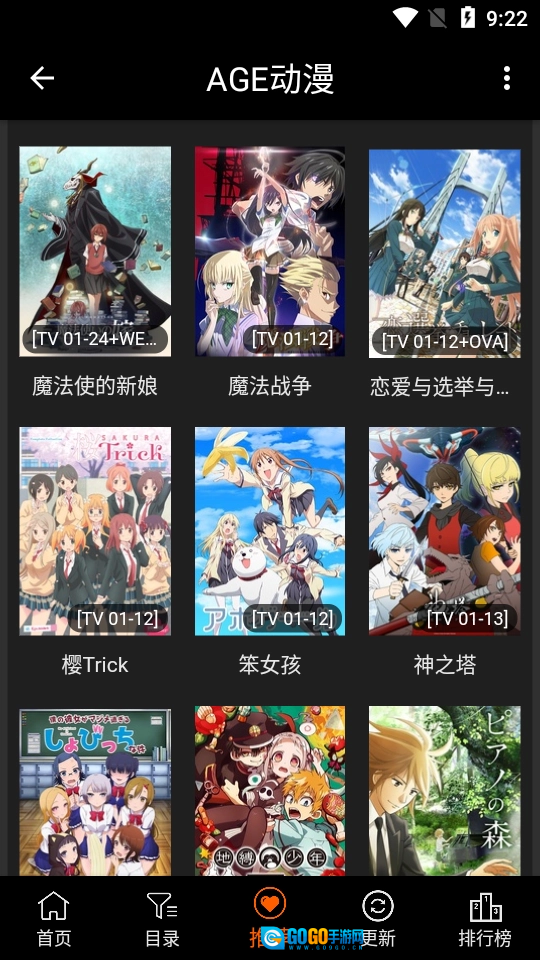Switch to the 首页 tab

(54, 918)
